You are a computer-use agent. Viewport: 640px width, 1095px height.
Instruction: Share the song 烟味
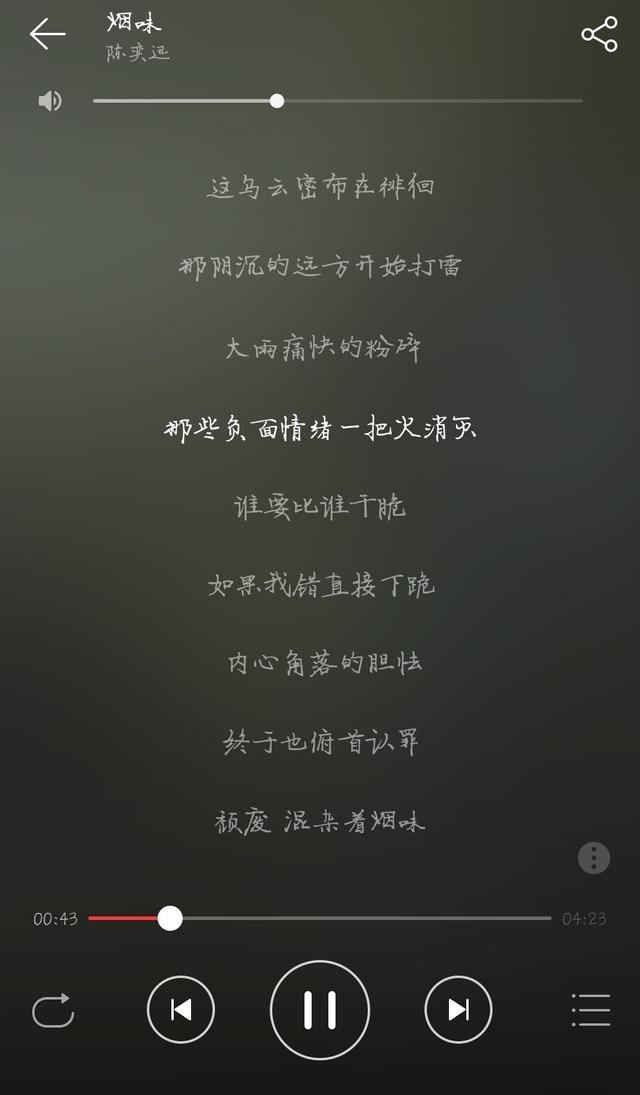click(599, 34)
